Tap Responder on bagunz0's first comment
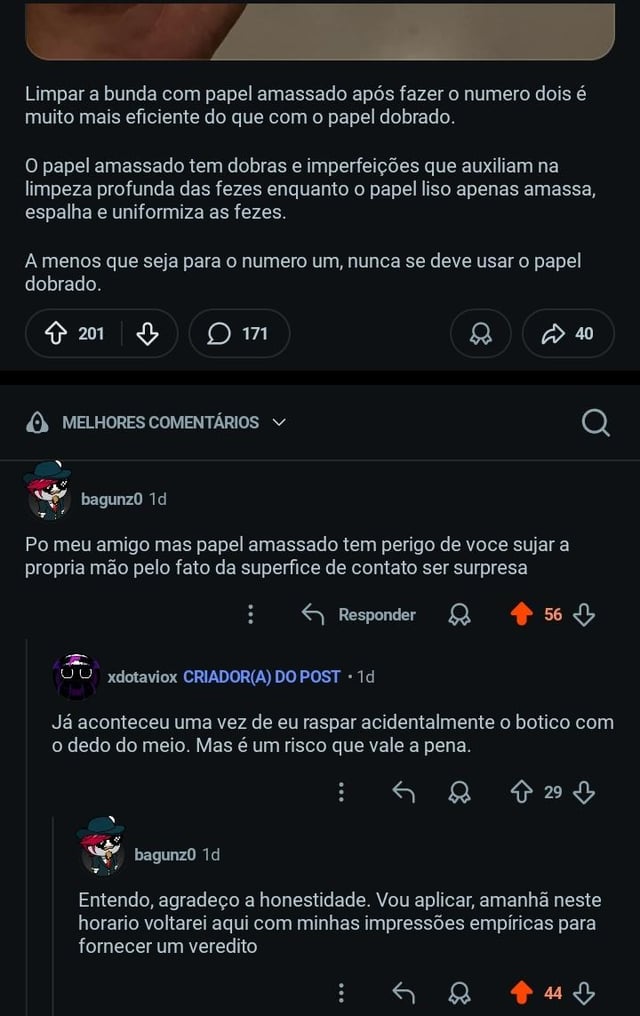This screenshot has width=640, height=1016. (x=359, y=615)
